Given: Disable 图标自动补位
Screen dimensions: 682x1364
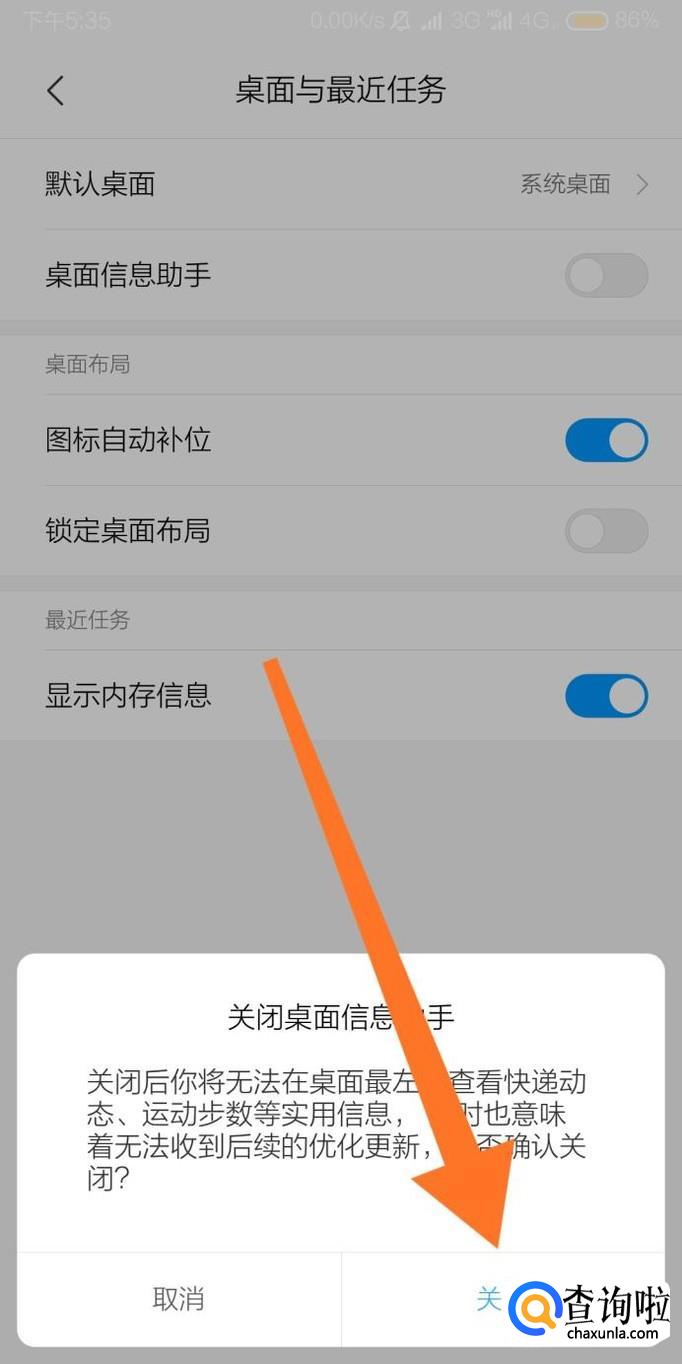Looking at the screenshot, I should click(606, 440).
